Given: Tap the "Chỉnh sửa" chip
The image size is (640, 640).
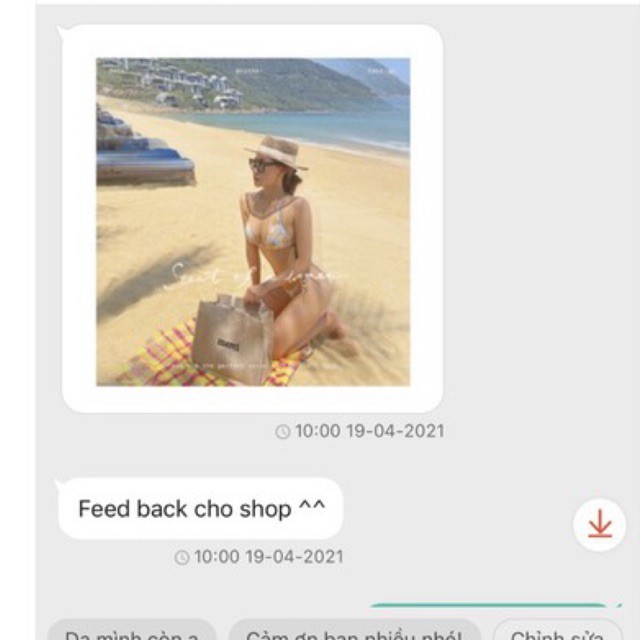Looking at the screenshot, I should (x=558, y=631).
